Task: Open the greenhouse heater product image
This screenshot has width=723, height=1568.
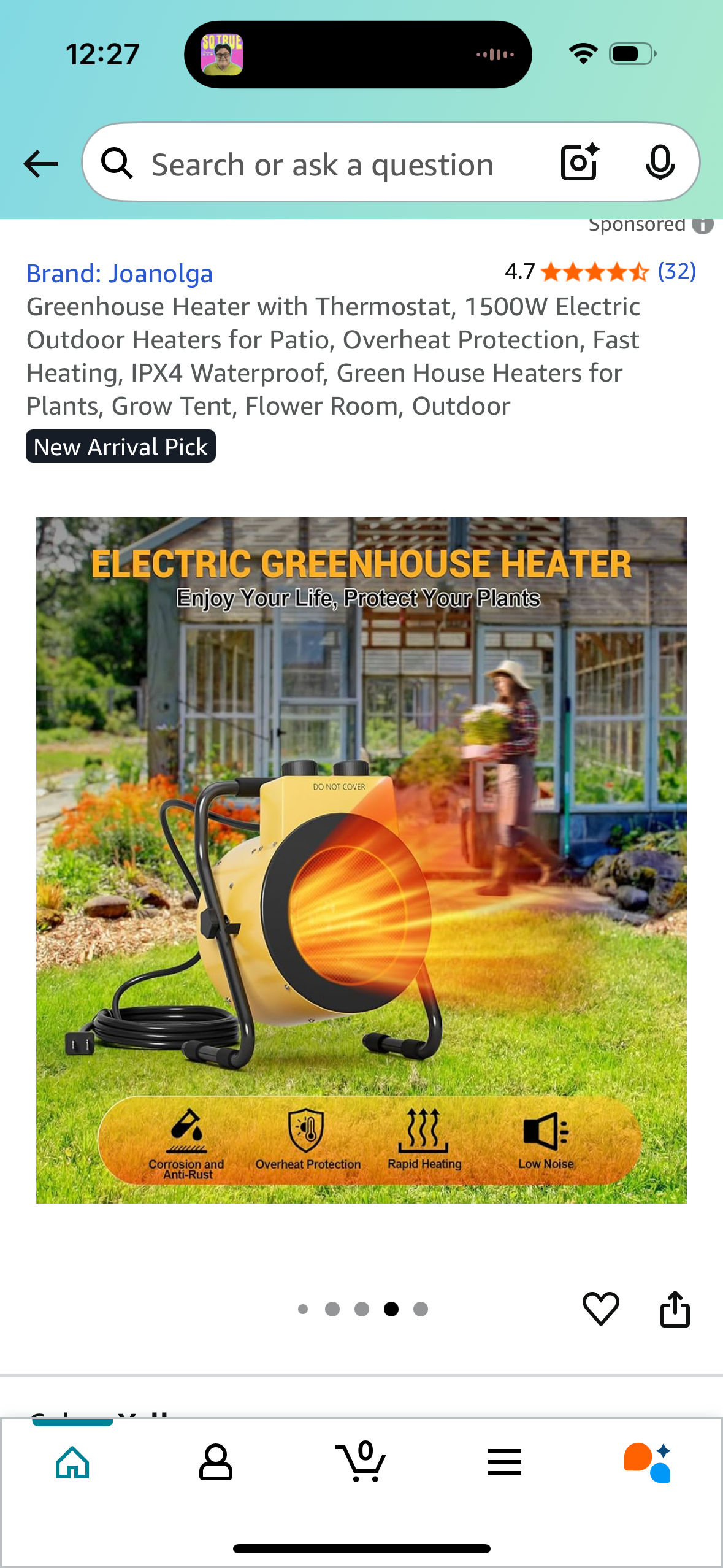Action: click(x=361, y=859)
